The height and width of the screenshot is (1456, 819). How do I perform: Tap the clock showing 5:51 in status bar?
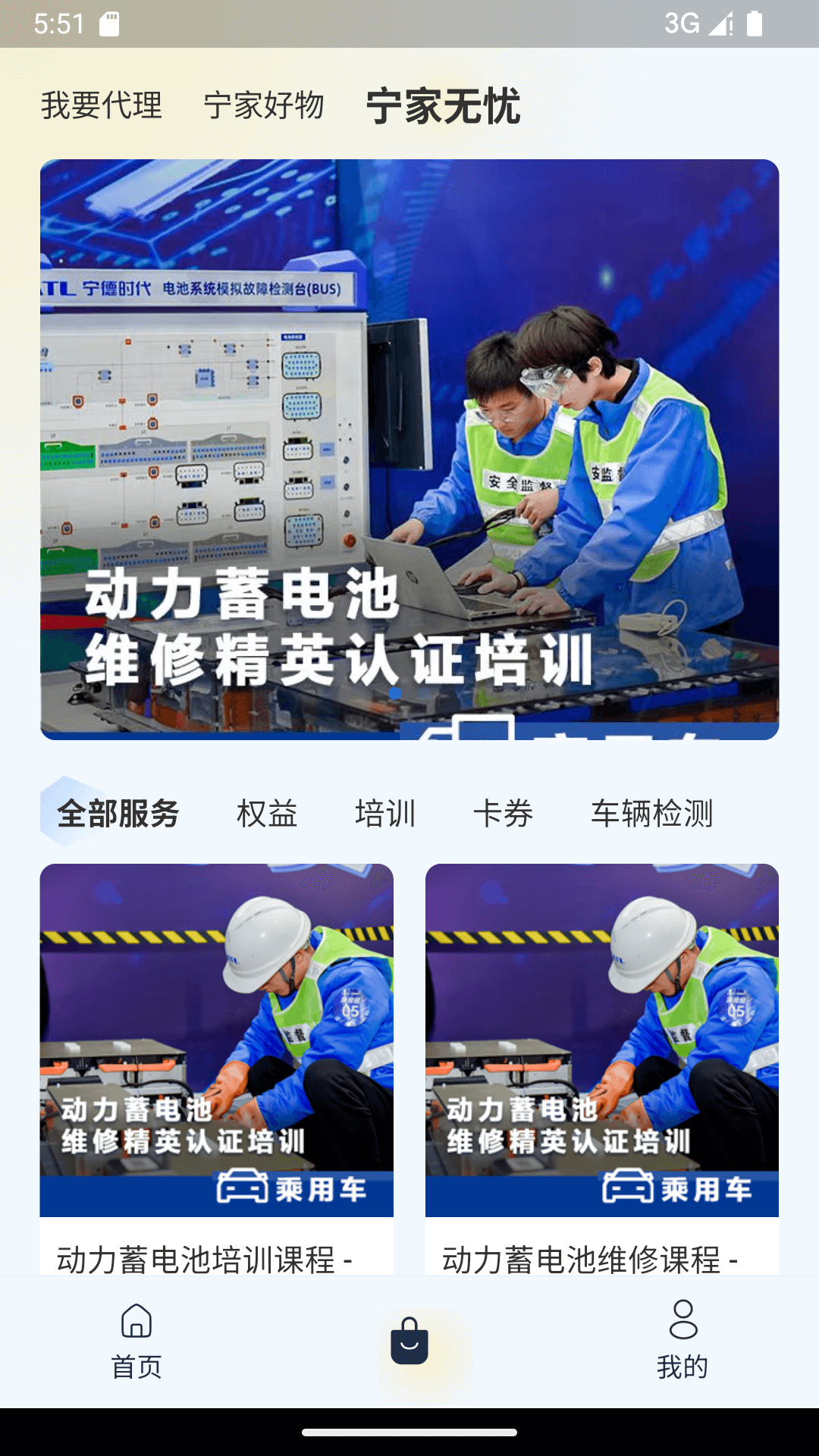pos(48,24)
